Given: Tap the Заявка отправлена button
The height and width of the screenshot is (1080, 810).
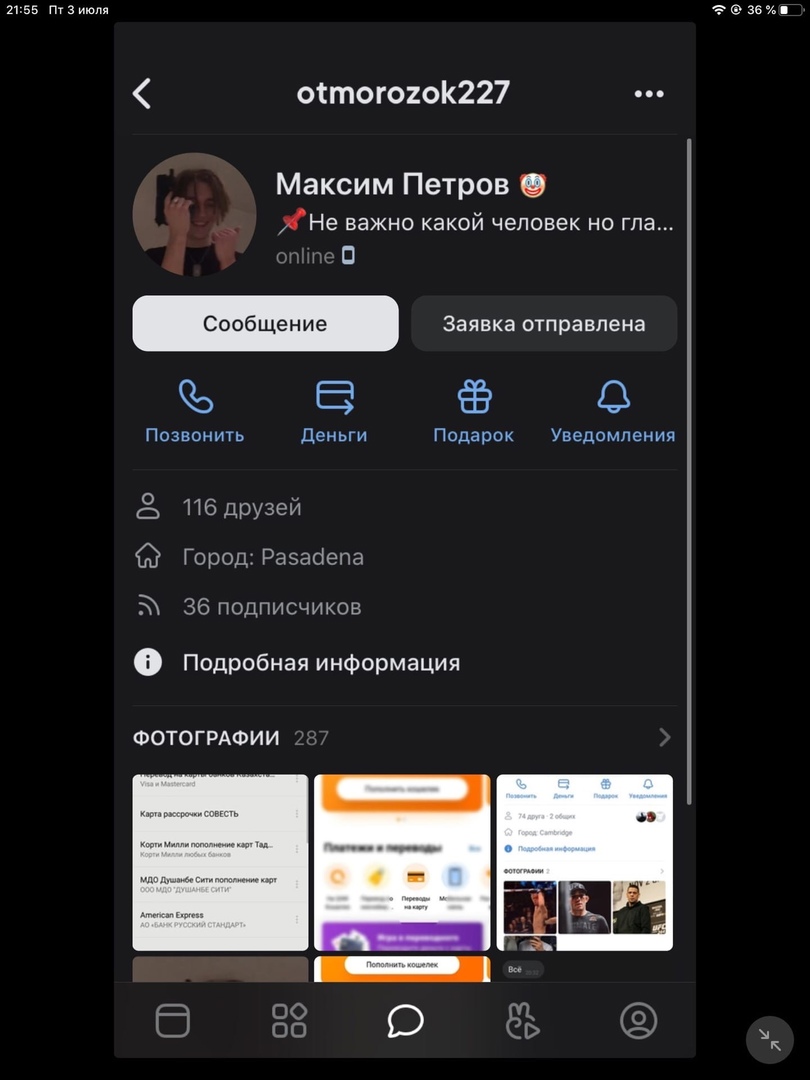Looking at the screenshot, I should 544,324.
